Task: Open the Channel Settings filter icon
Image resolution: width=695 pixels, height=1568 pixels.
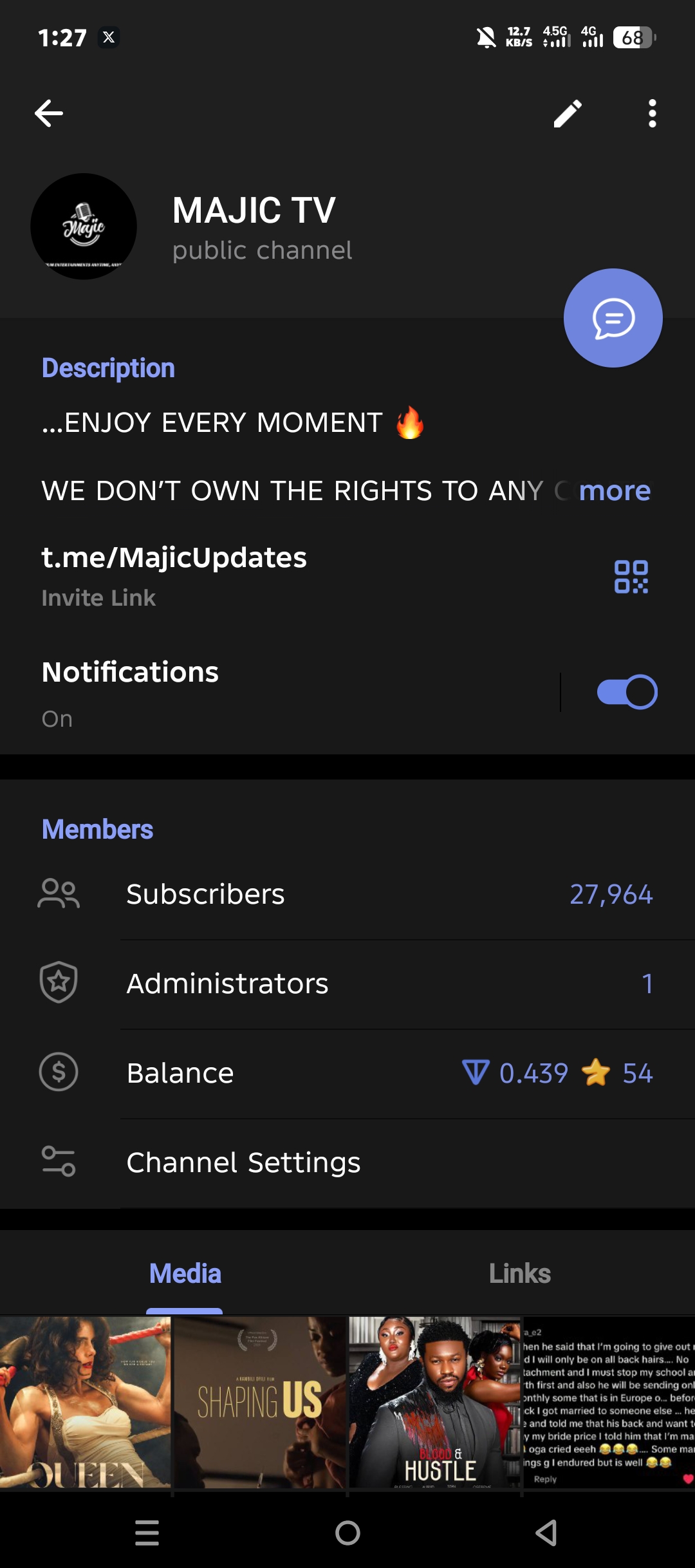Action: [x=59, y=1162]
